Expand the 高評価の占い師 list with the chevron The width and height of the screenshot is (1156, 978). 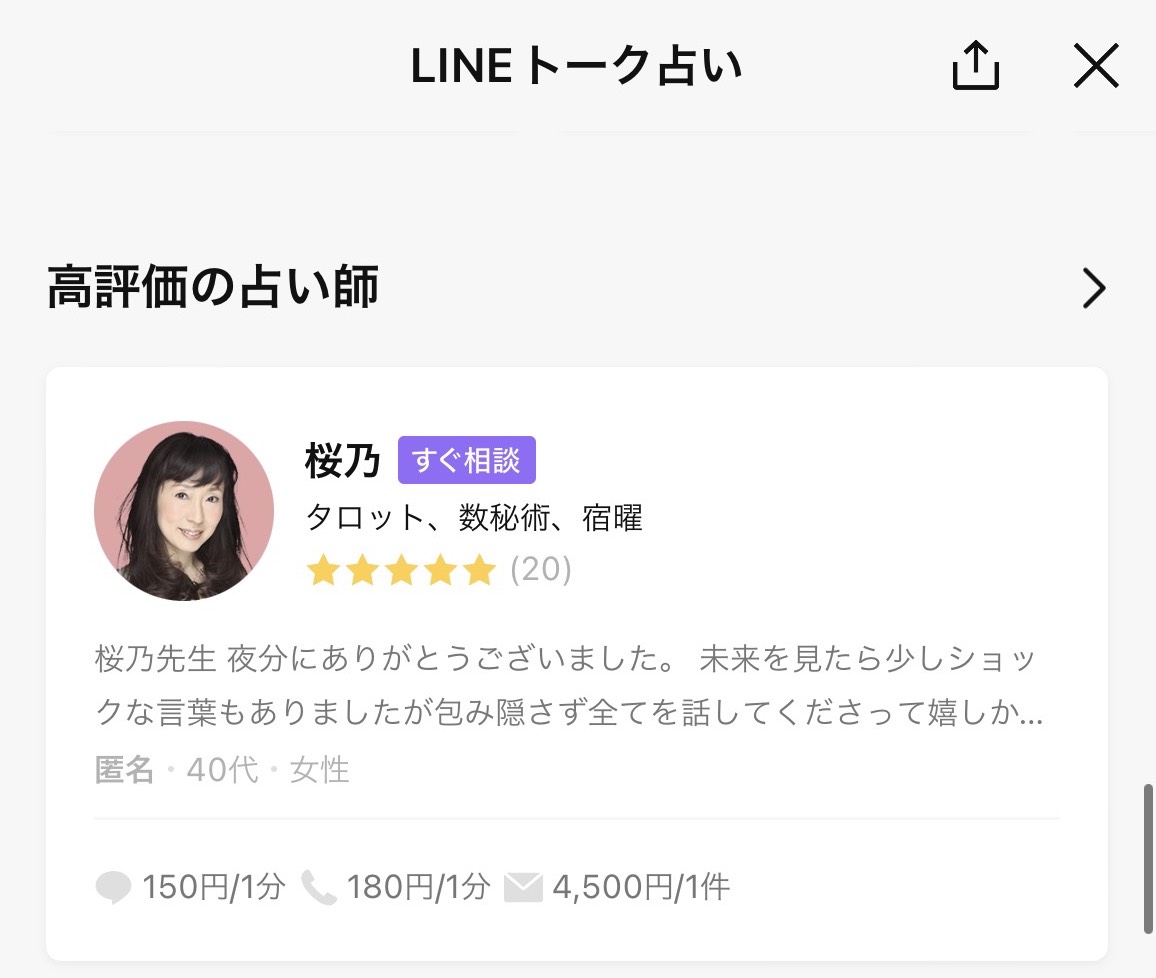coord(1094,289)
